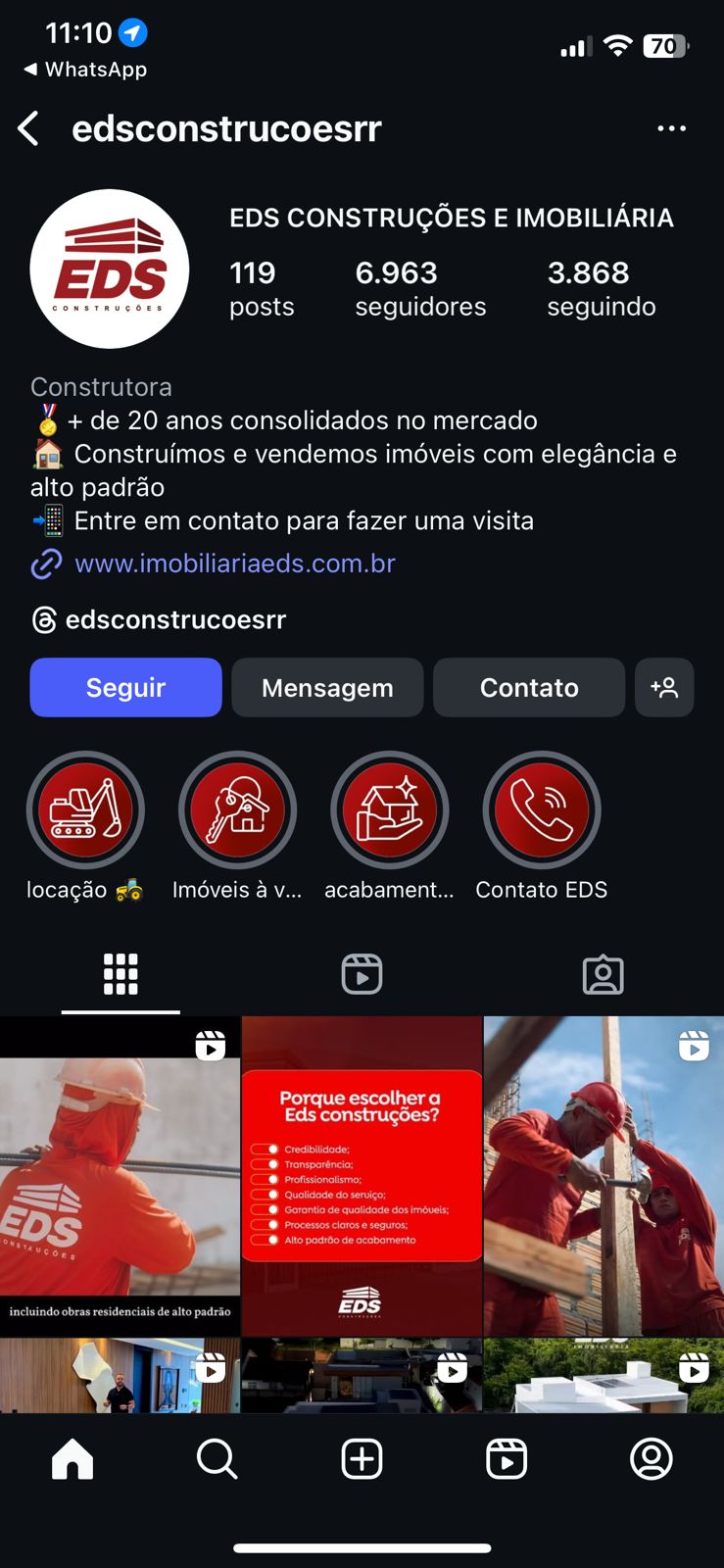Open the www.imobiliariaeds.com.br link
Screen dimensions: 724x1568
click(x=233, y=563)
